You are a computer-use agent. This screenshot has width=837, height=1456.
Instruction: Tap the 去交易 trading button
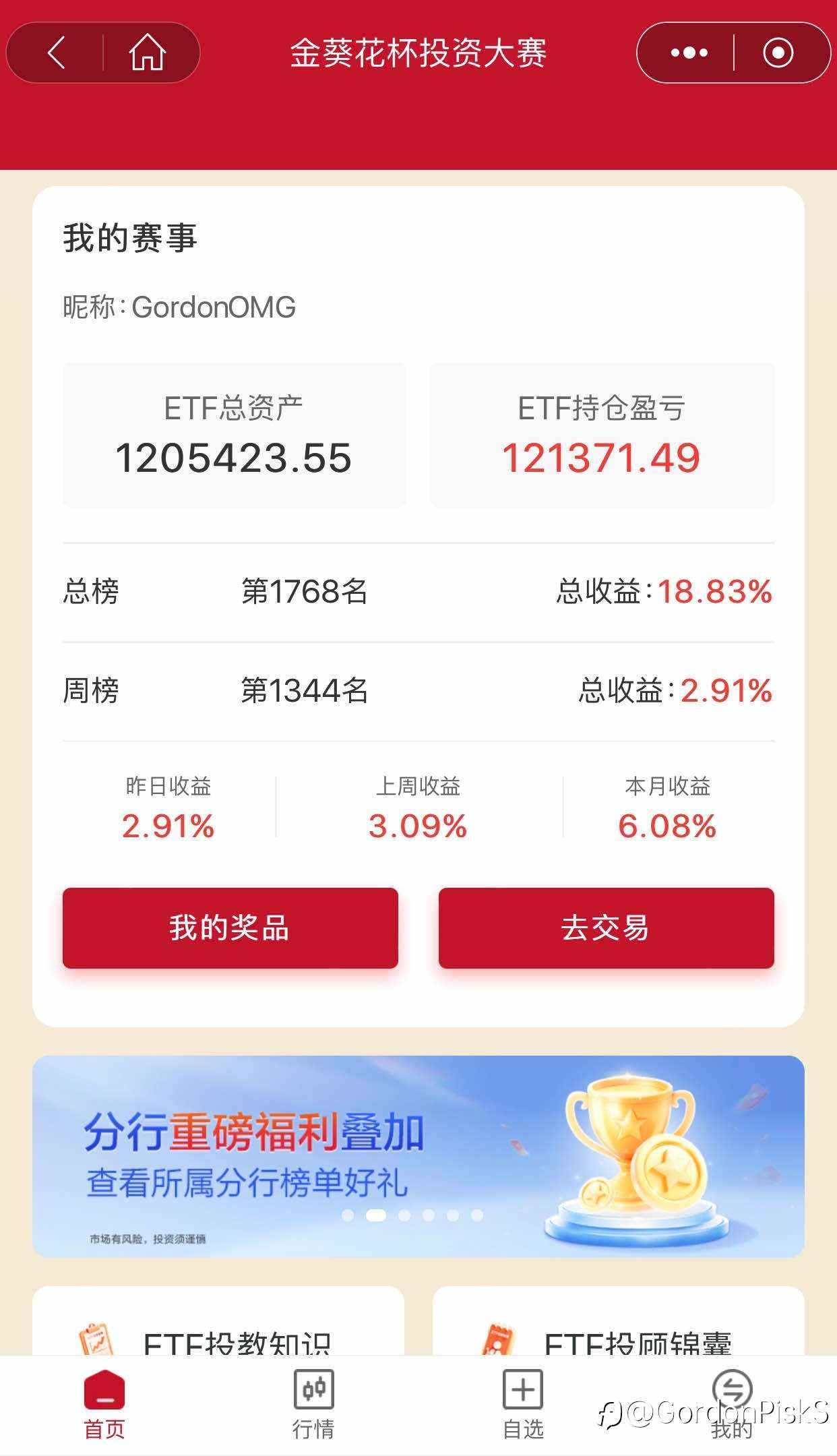point(605,928)
